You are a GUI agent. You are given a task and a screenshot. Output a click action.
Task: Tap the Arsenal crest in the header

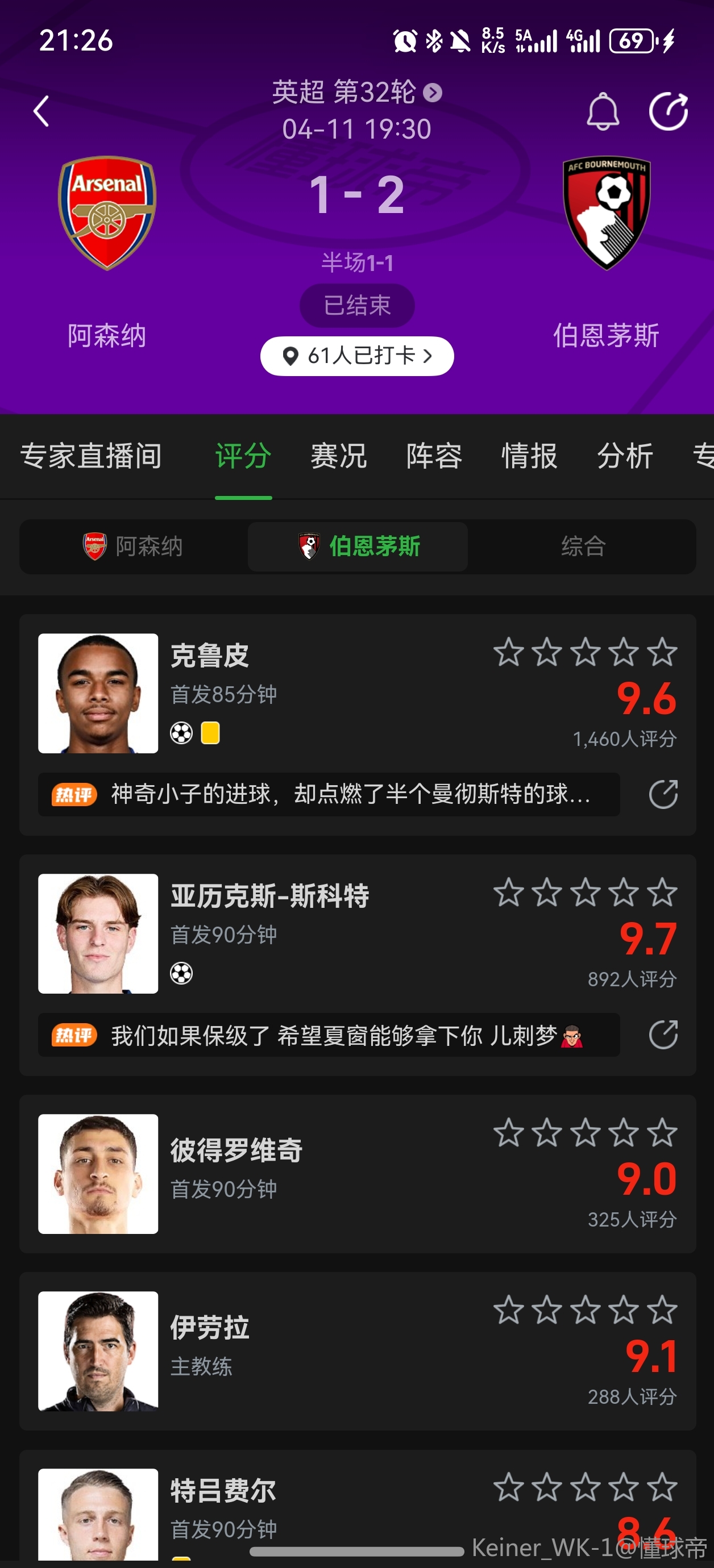tap(107, 213)
